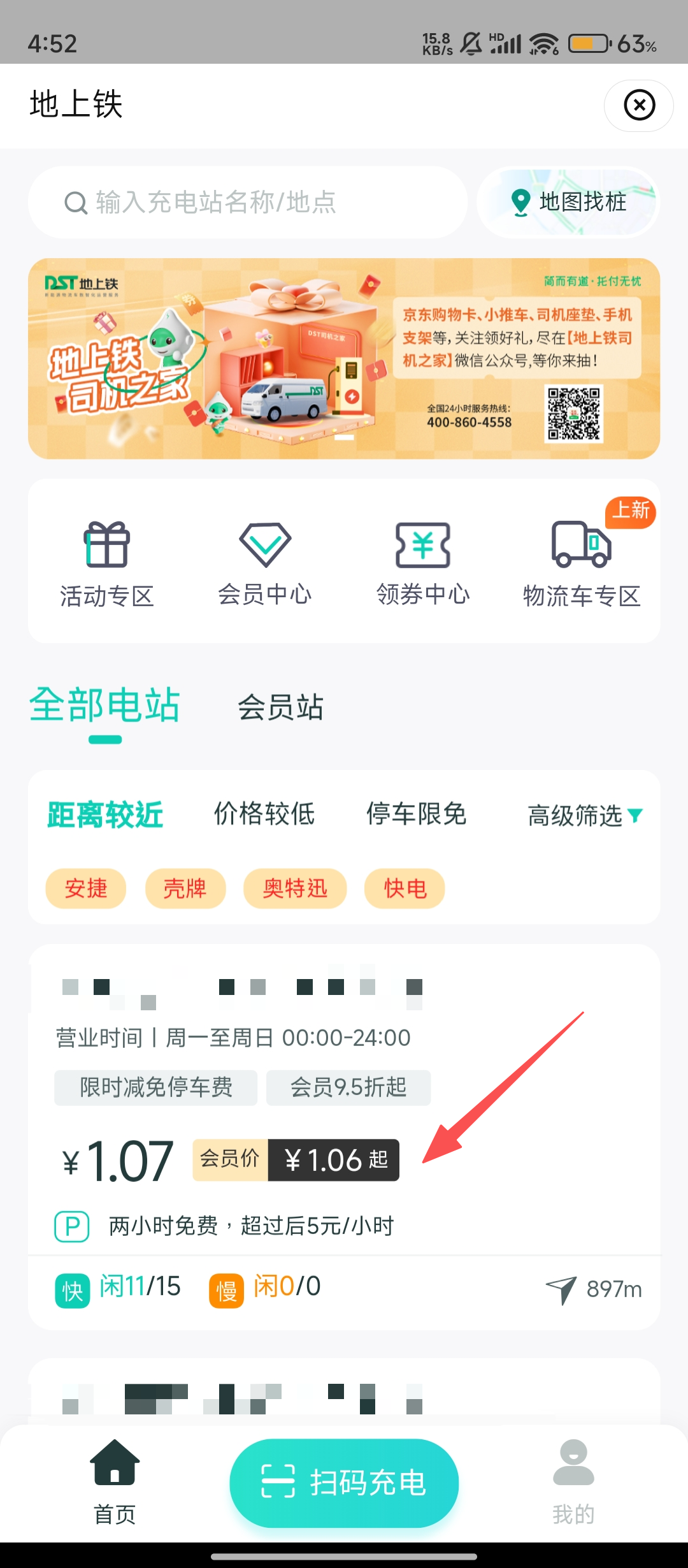This screenshot has height=1568, width=688.
Task: Open the 地上铁司机之家 promo banner
Action: point(344,358)
